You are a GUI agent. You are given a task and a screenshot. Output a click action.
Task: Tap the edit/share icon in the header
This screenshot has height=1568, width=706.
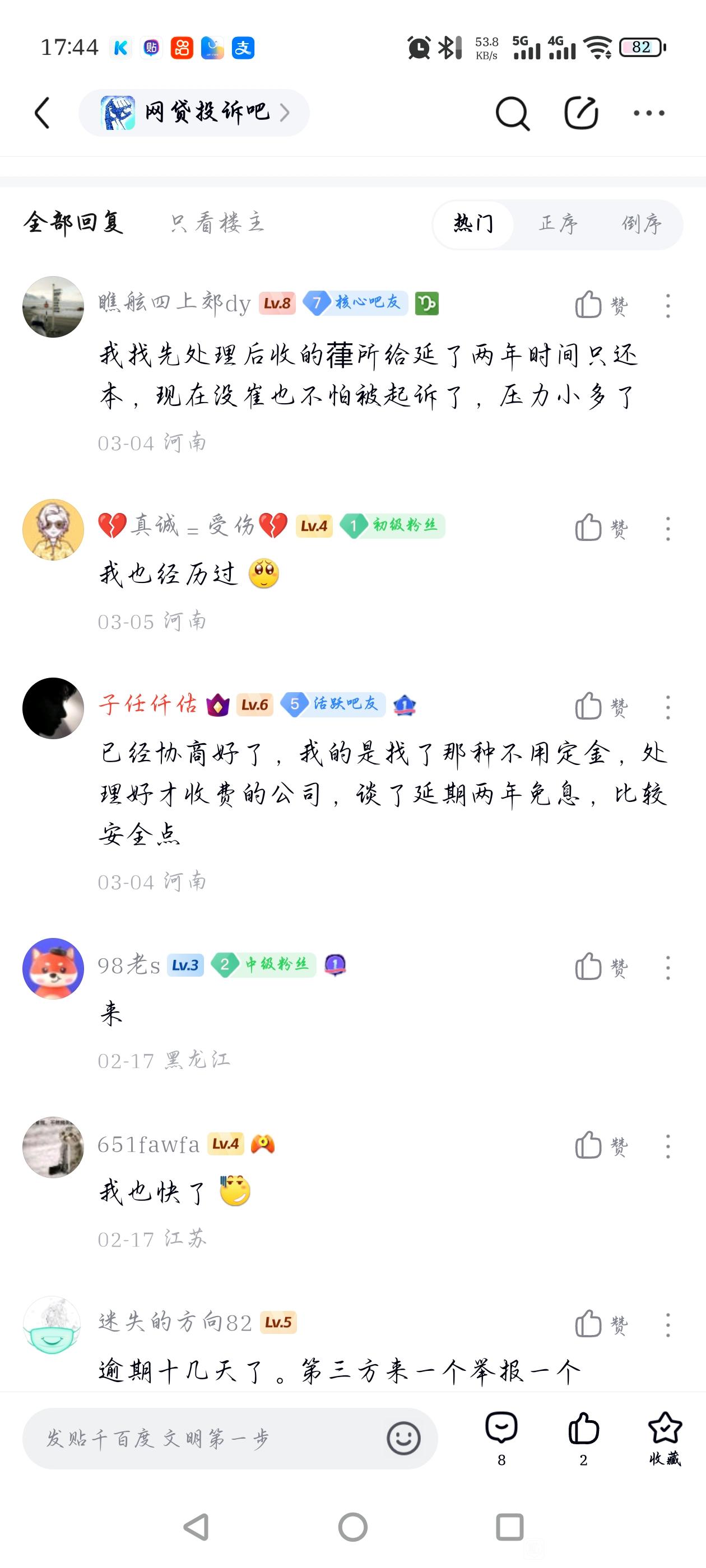[580, 113]
